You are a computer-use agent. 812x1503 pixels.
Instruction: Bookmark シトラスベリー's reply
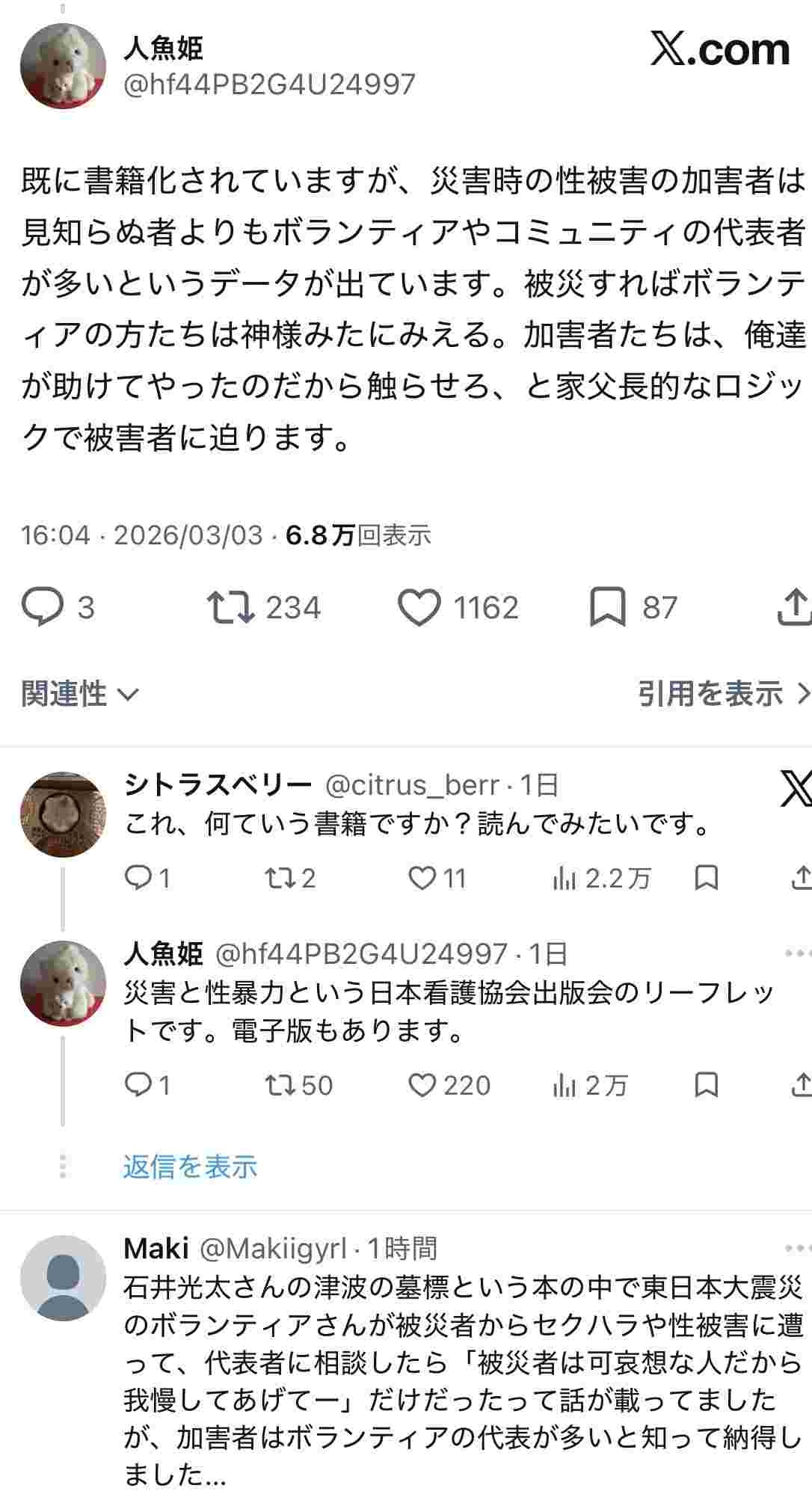(x=706, y=878)
